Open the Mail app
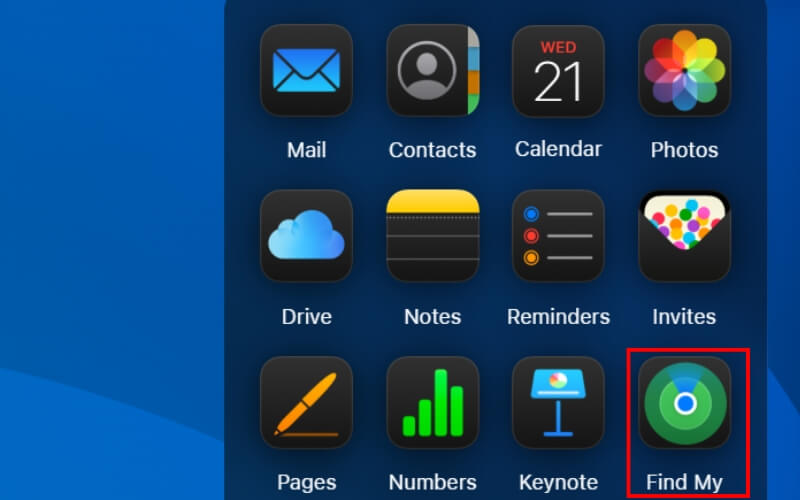800x500 pixels. pos(306,71)
